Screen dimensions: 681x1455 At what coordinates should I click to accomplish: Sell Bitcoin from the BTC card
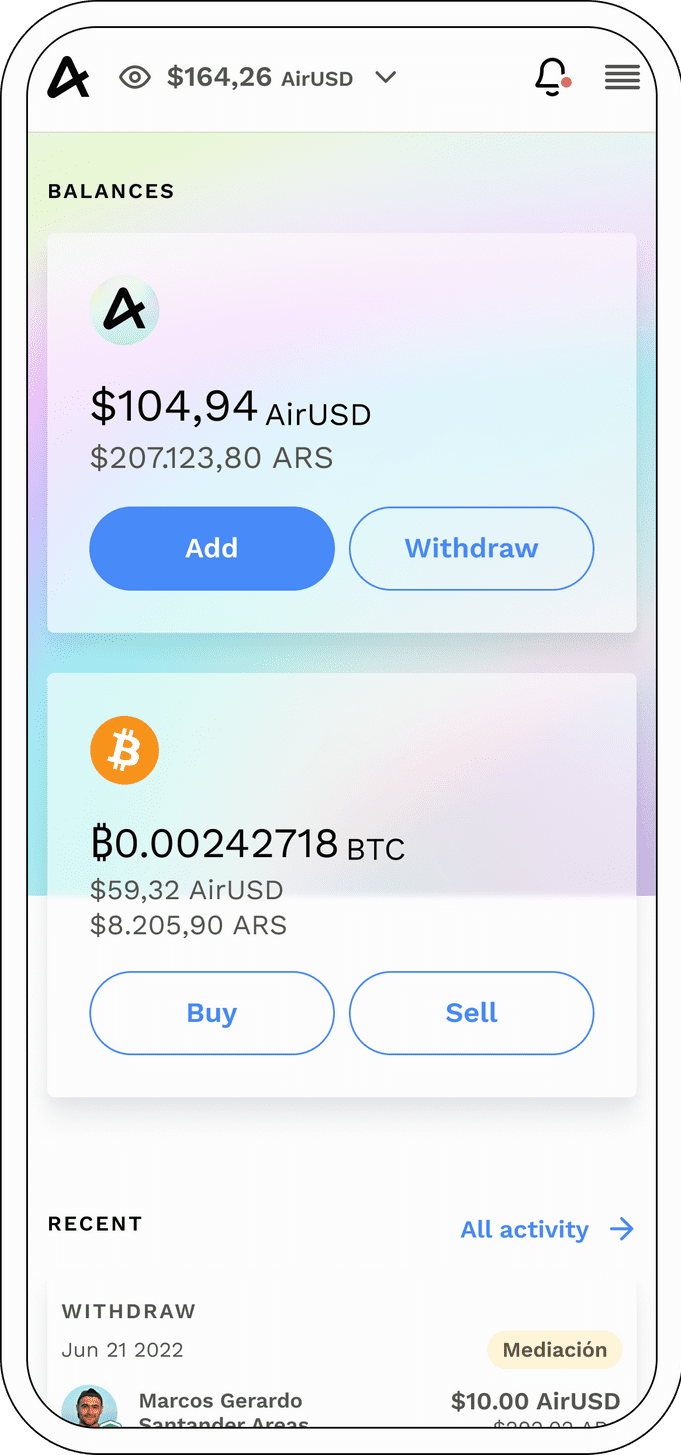(471, 1013)
